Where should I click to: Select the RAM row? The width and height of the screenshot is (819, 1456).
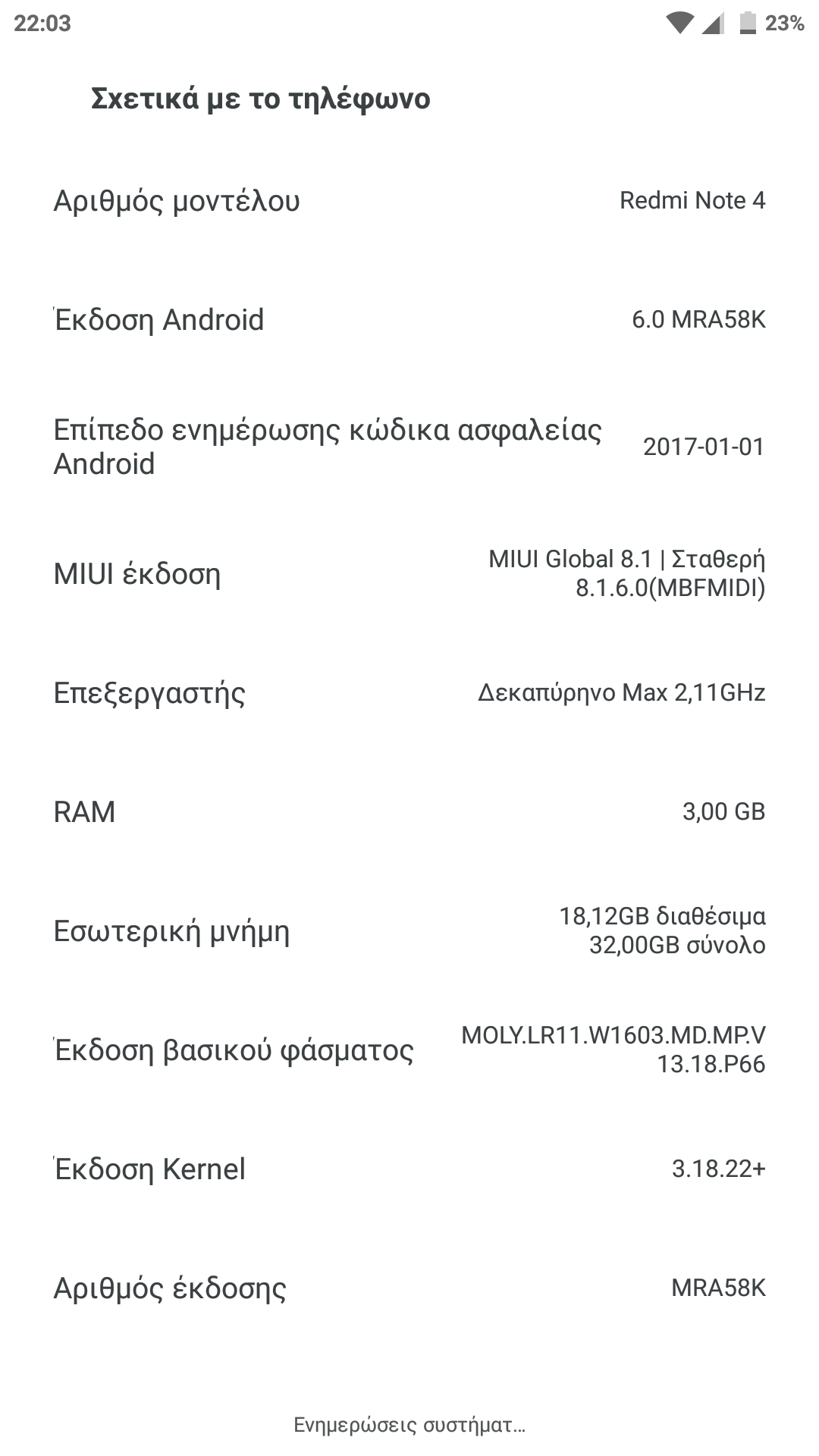click(x=409, y=812)
